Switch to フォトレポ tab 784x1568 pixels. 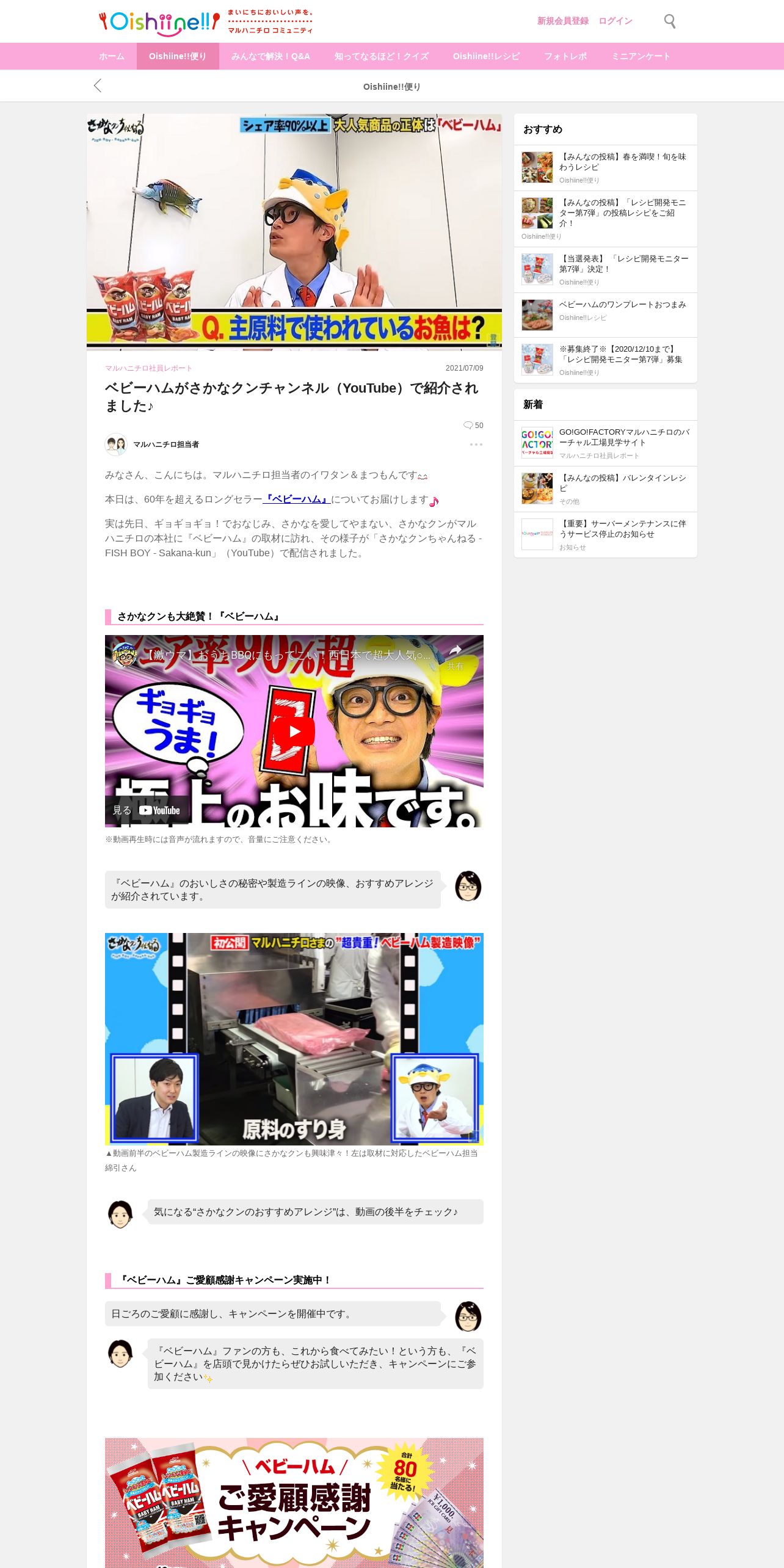coord(565,56)
